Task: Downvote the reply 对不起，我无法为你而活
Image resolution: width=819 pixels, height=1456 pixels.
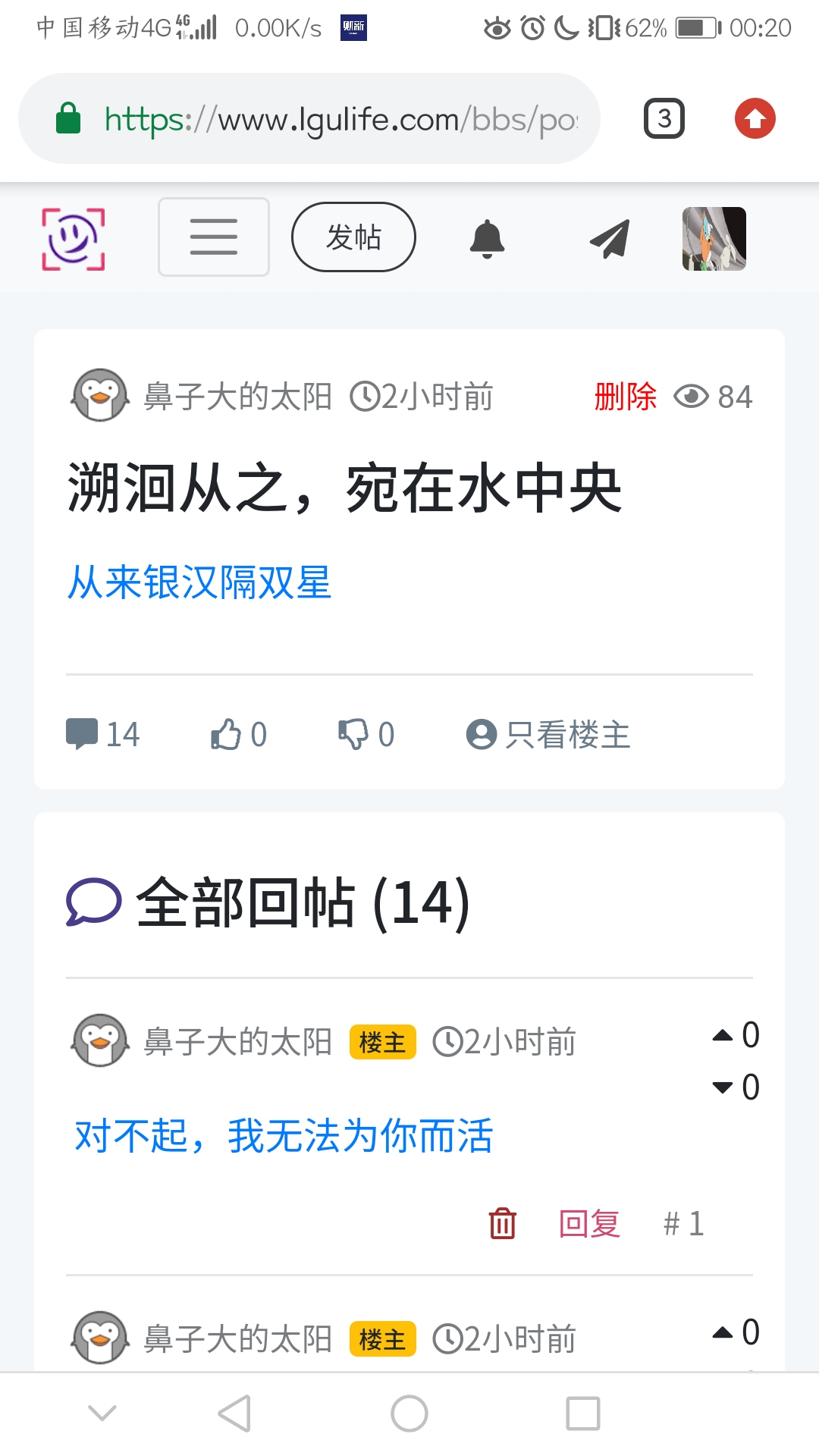Action: [723, 1087]
